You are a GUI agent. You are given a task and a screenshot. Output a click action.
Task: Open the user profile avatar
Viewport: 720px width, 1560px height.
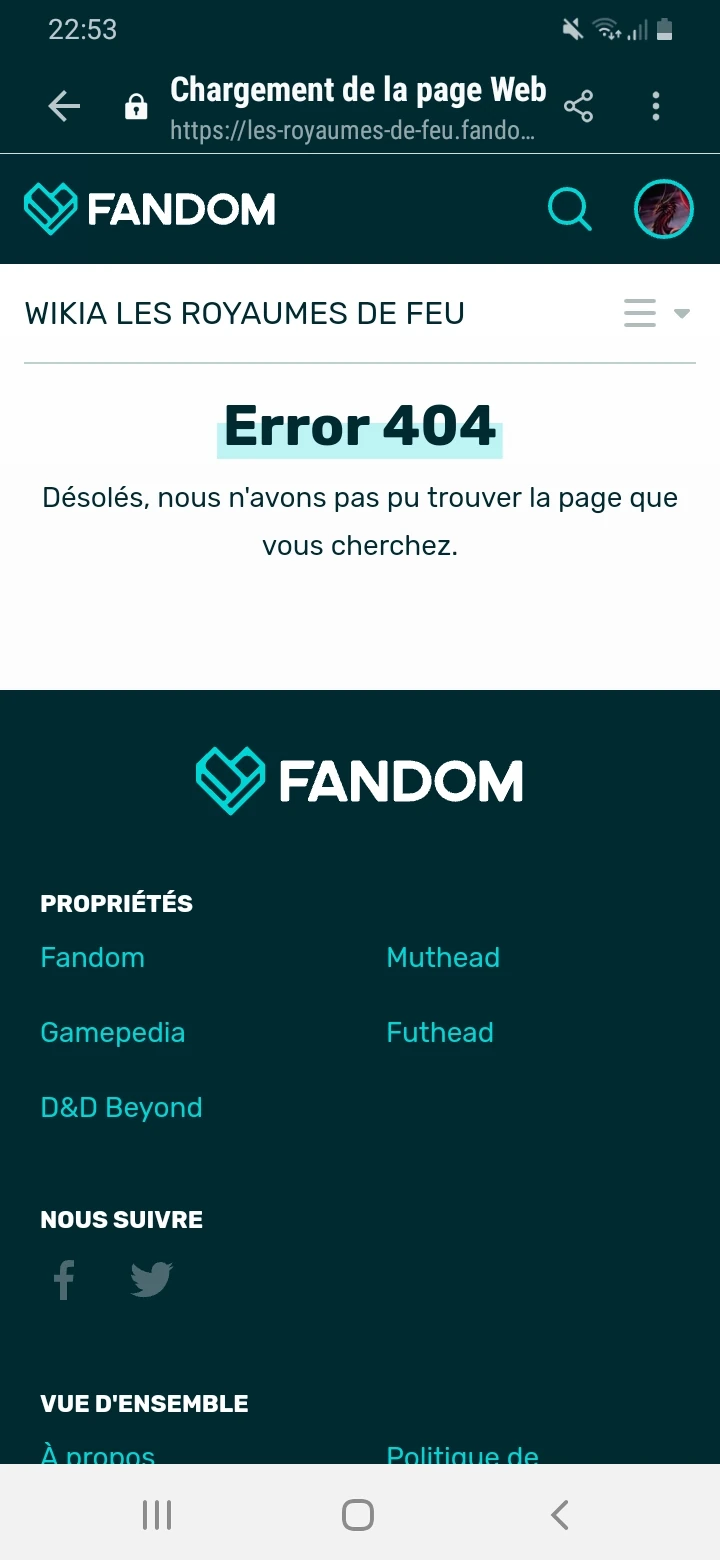[664, 210]
